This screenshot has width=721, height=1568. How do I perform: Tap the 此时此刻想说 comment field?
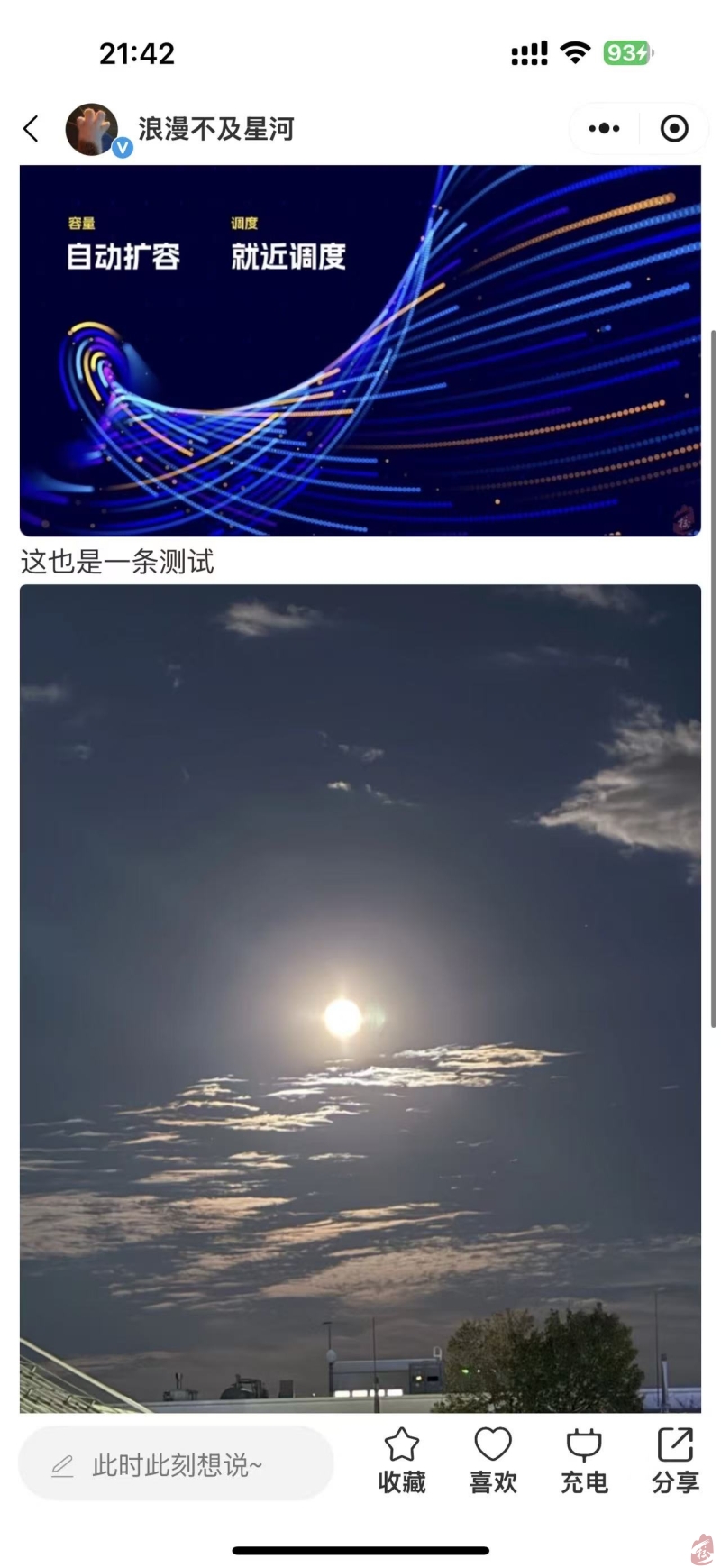177,1465
